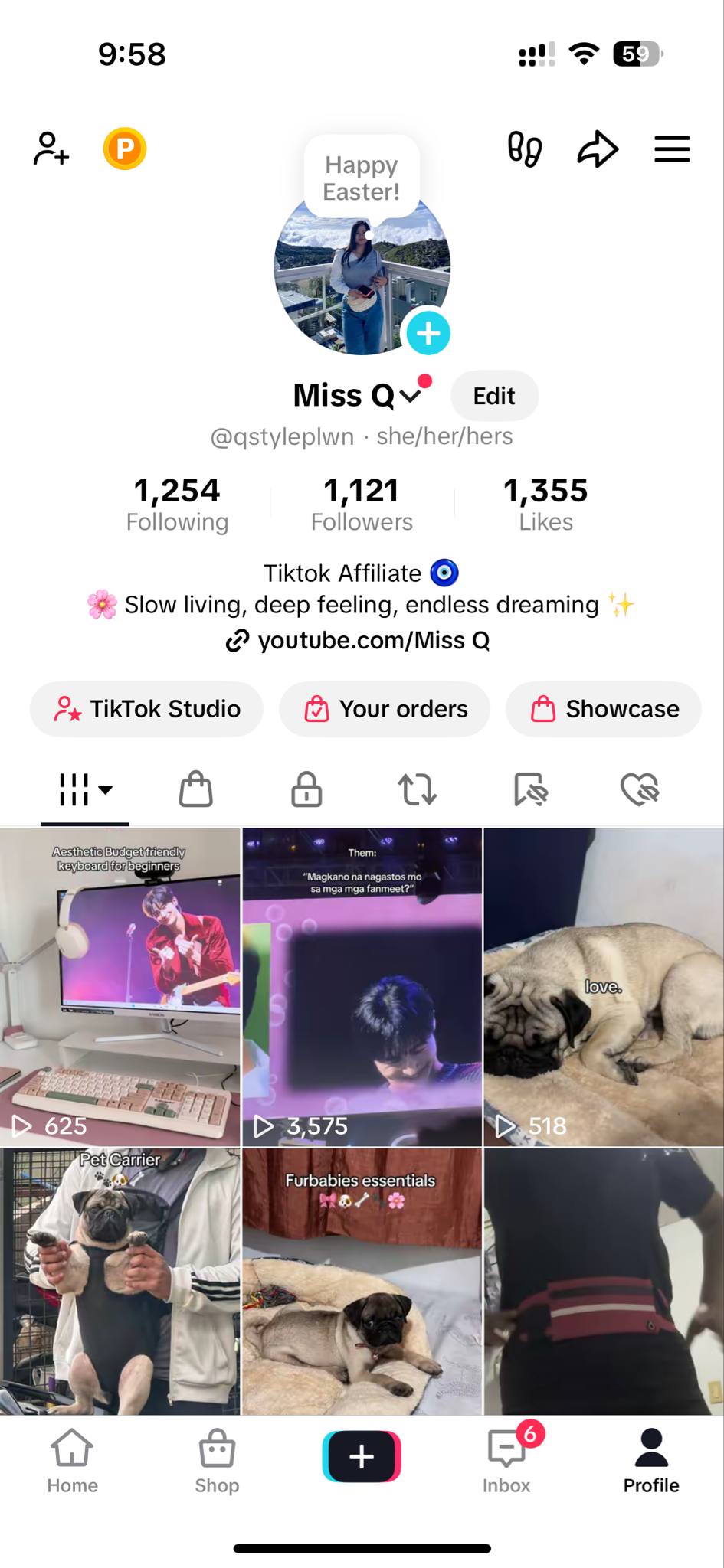Open the liked videos heart tab
Screen dimensions: 724x1568
pos(640,789)
